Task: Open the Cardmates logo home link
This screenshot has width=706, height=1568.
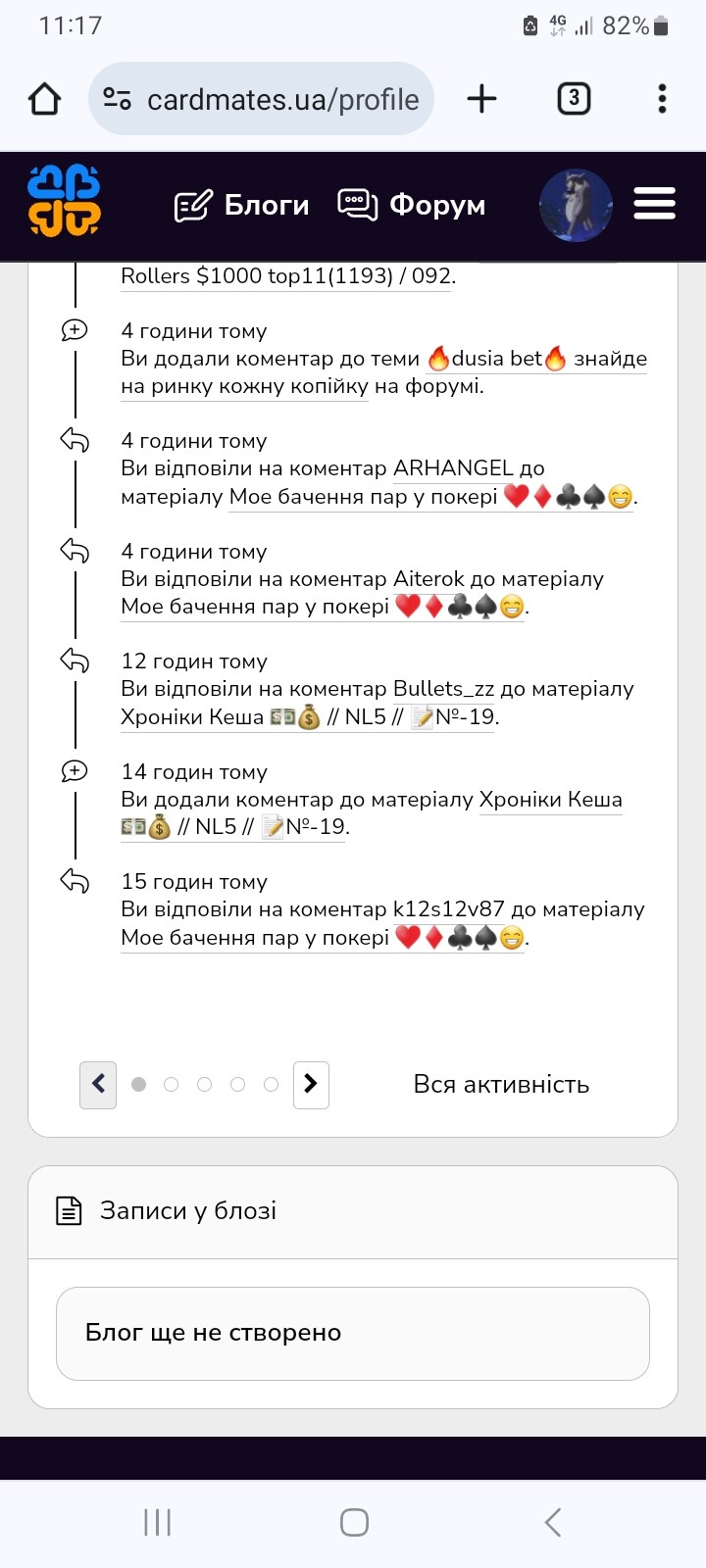Action: coord(65,201)
